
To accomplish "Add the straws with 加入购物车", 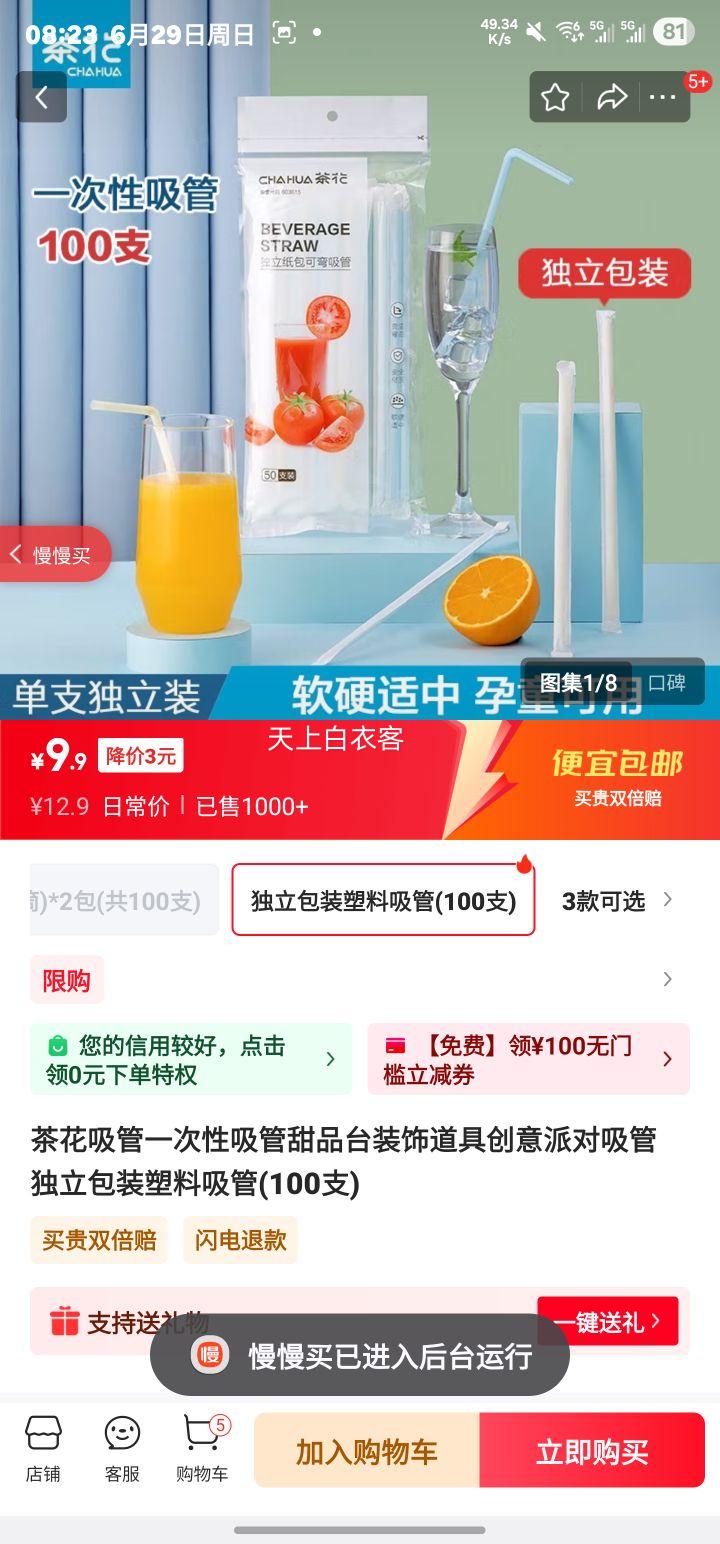I will click(x=366, y=1451).
